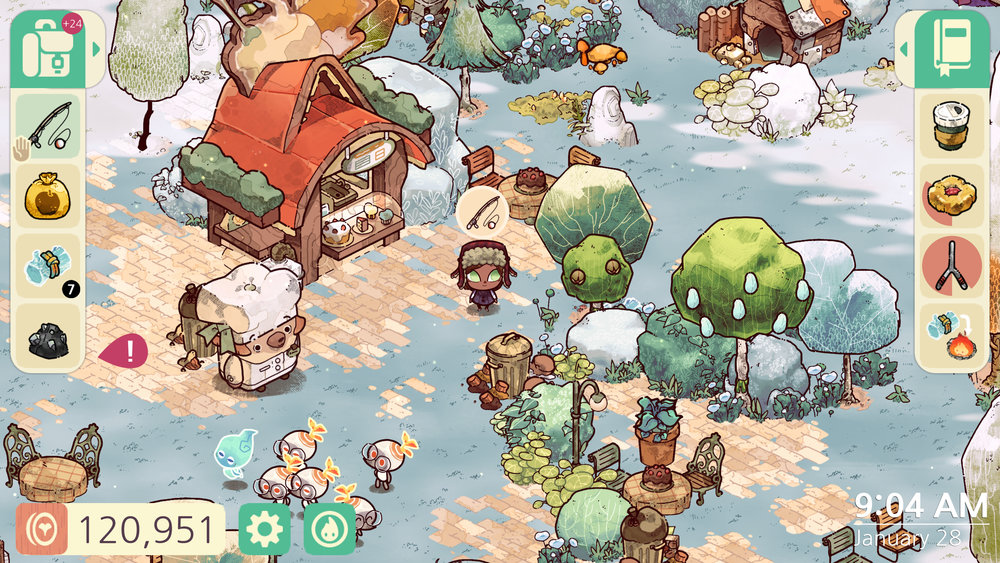
Task: Select the dowsing rod tool
Action: click(x=952, y=266)
